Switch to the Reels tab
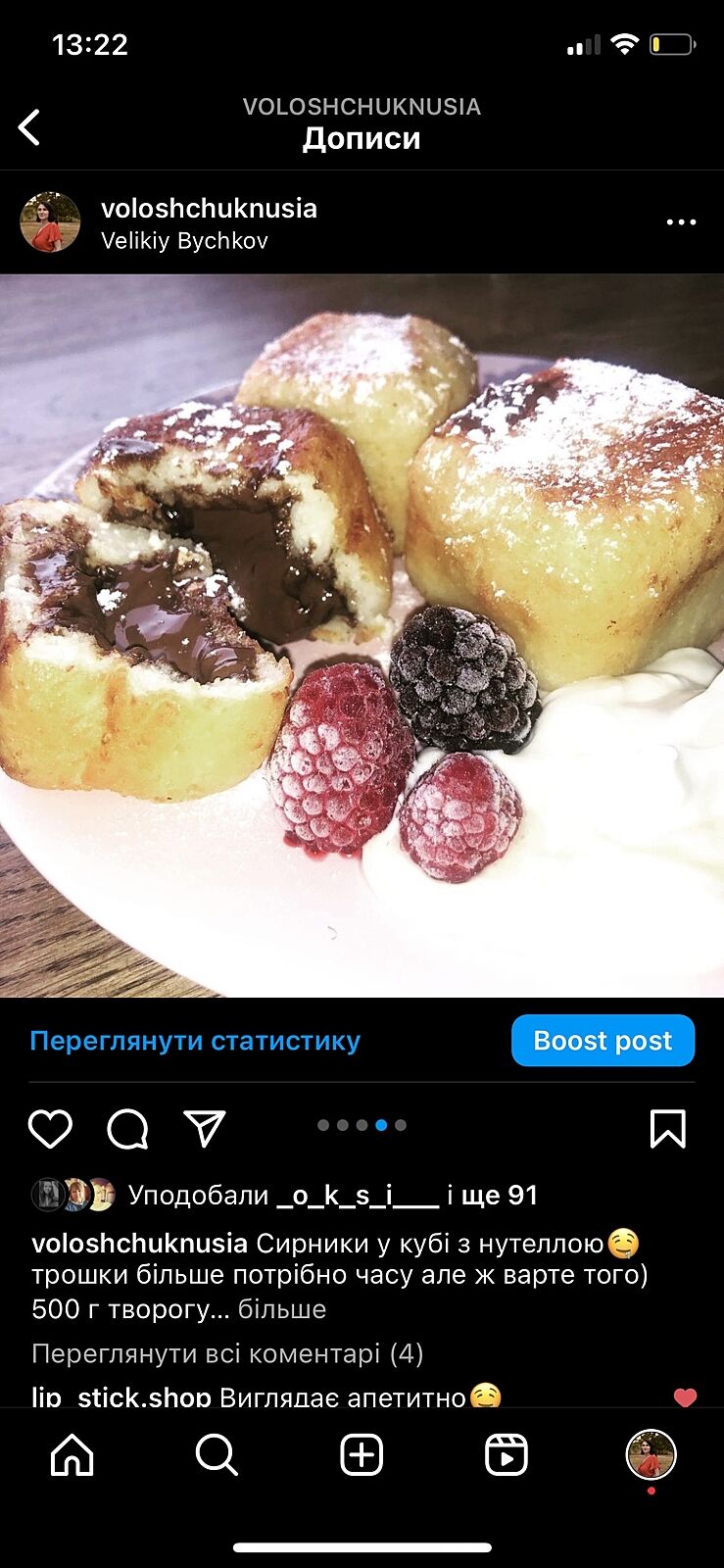The image size is (724, 1568). (x=507, y=1455)
